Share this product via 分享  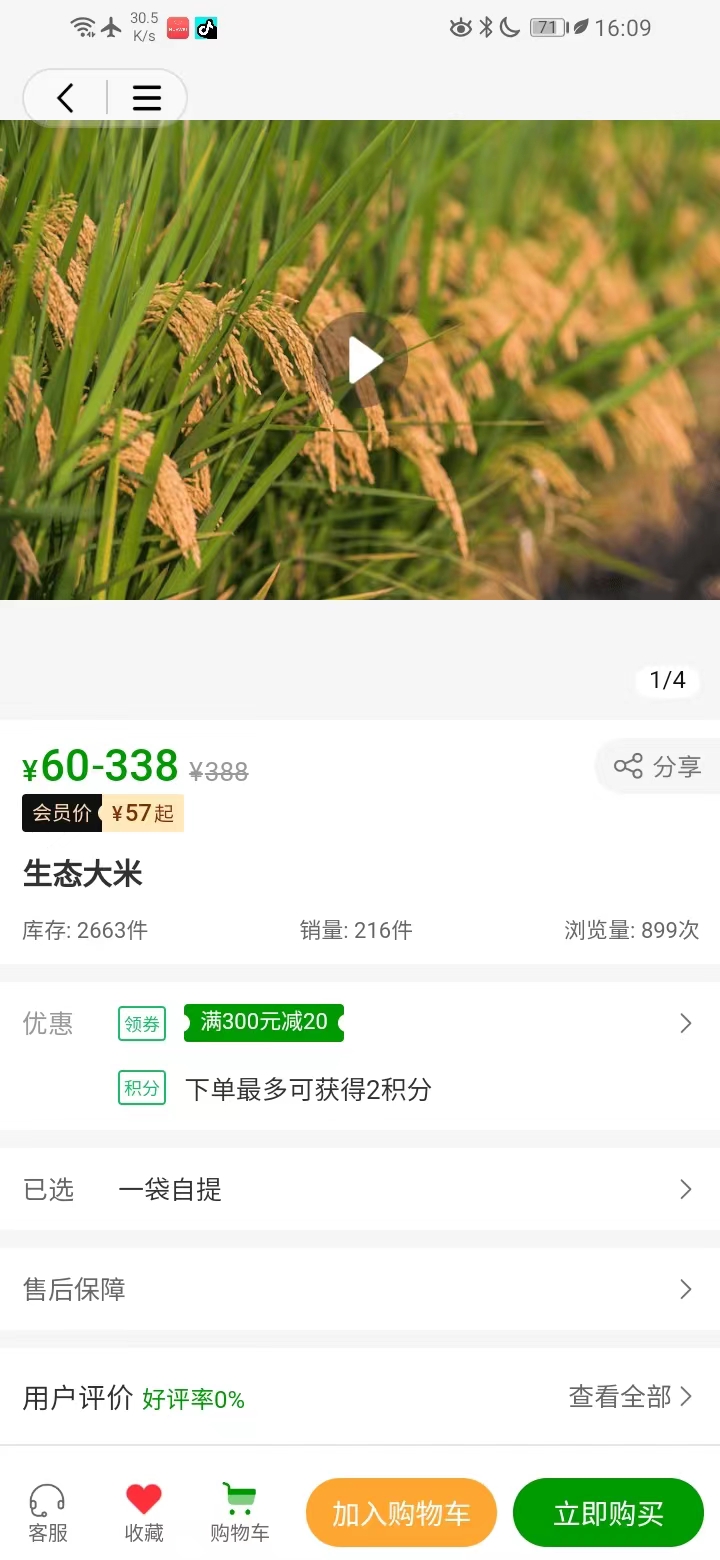coord(658,767)
